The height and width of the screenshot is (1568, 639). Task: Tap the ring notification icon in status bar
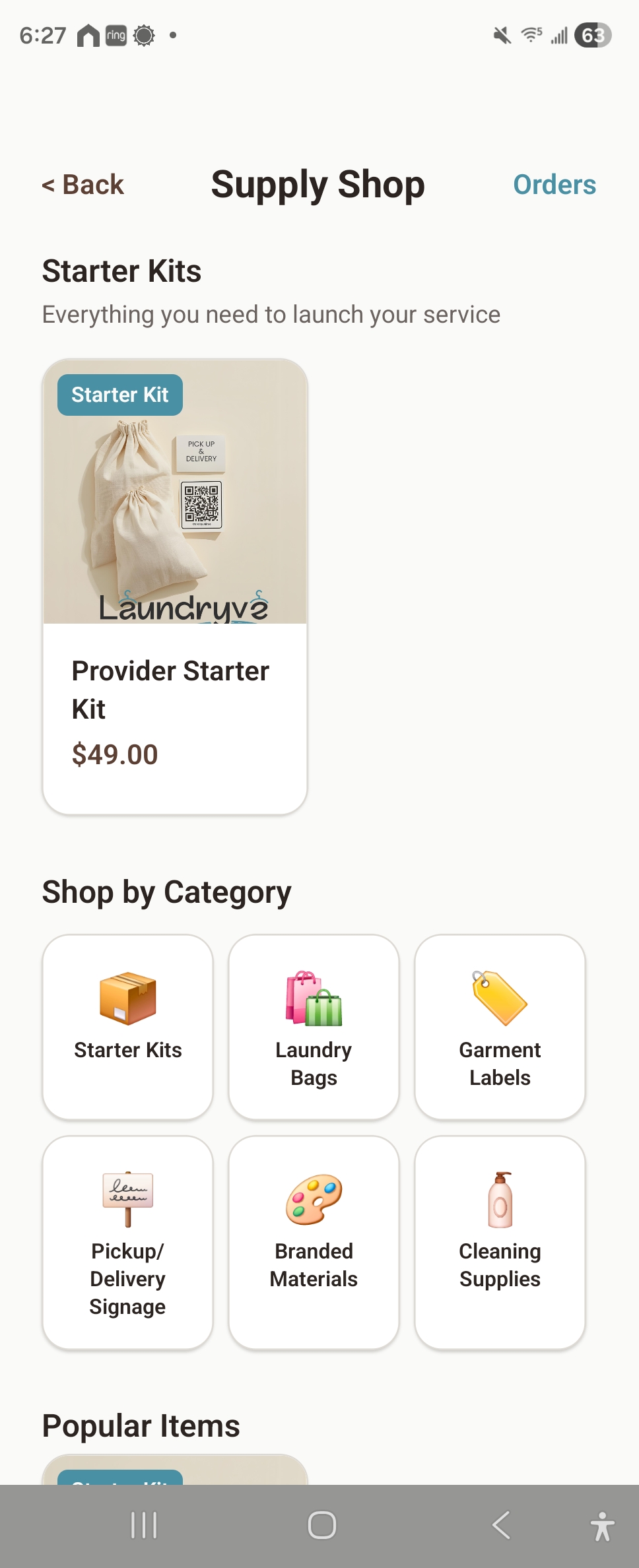pos(115,35)
